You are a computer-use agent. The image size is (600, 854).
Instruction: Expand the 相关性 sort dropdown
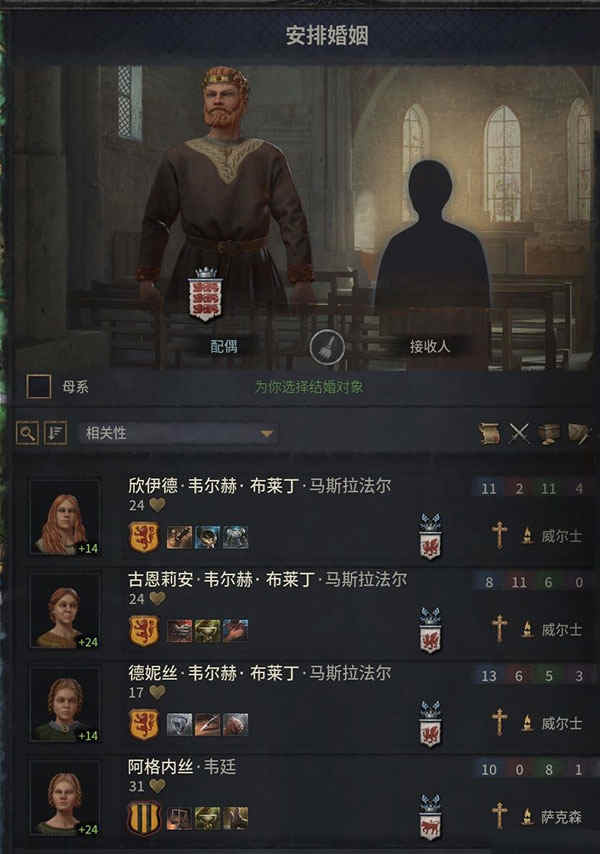click(178, 433)
